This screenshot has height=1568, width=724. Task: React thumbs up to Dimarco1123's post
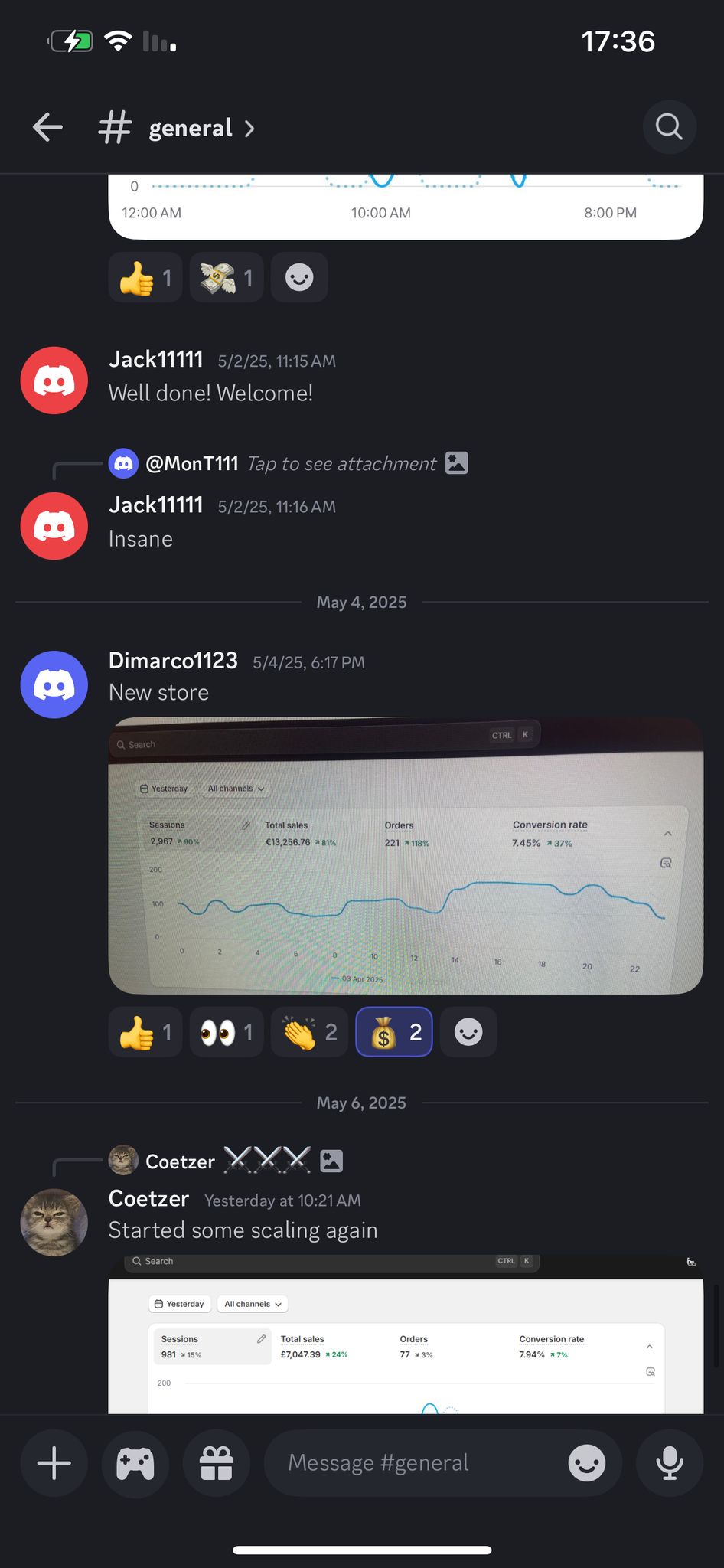click(x=145, y=1032)
